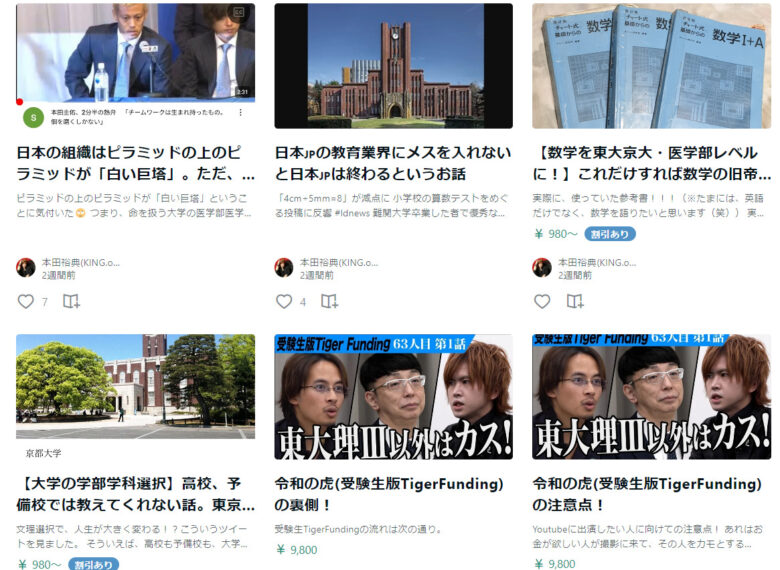Add the 白い巨塔 article to a magazine
780x570 pixels.
(71, 301)
